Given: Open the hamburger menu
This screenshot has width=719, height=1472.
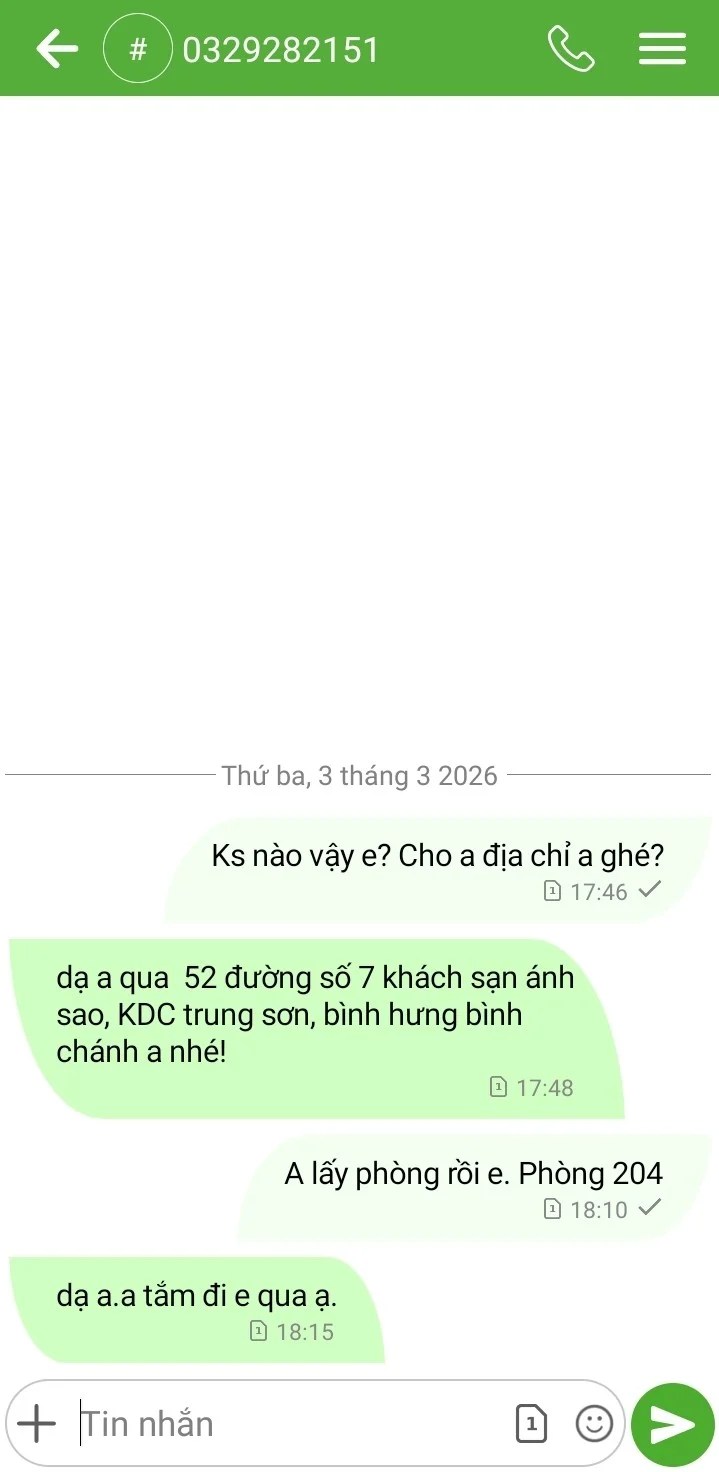Looking at the screenshot, I should click(662, 48).
